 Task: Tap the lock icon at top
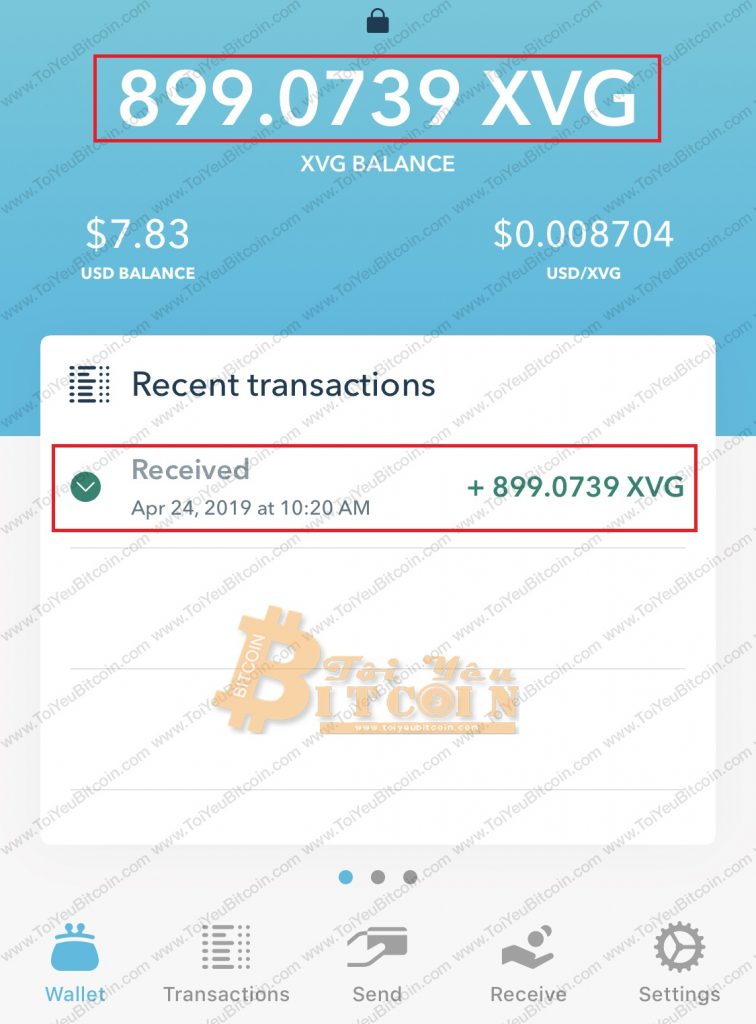pyautogui.click(x=377, y=20)
